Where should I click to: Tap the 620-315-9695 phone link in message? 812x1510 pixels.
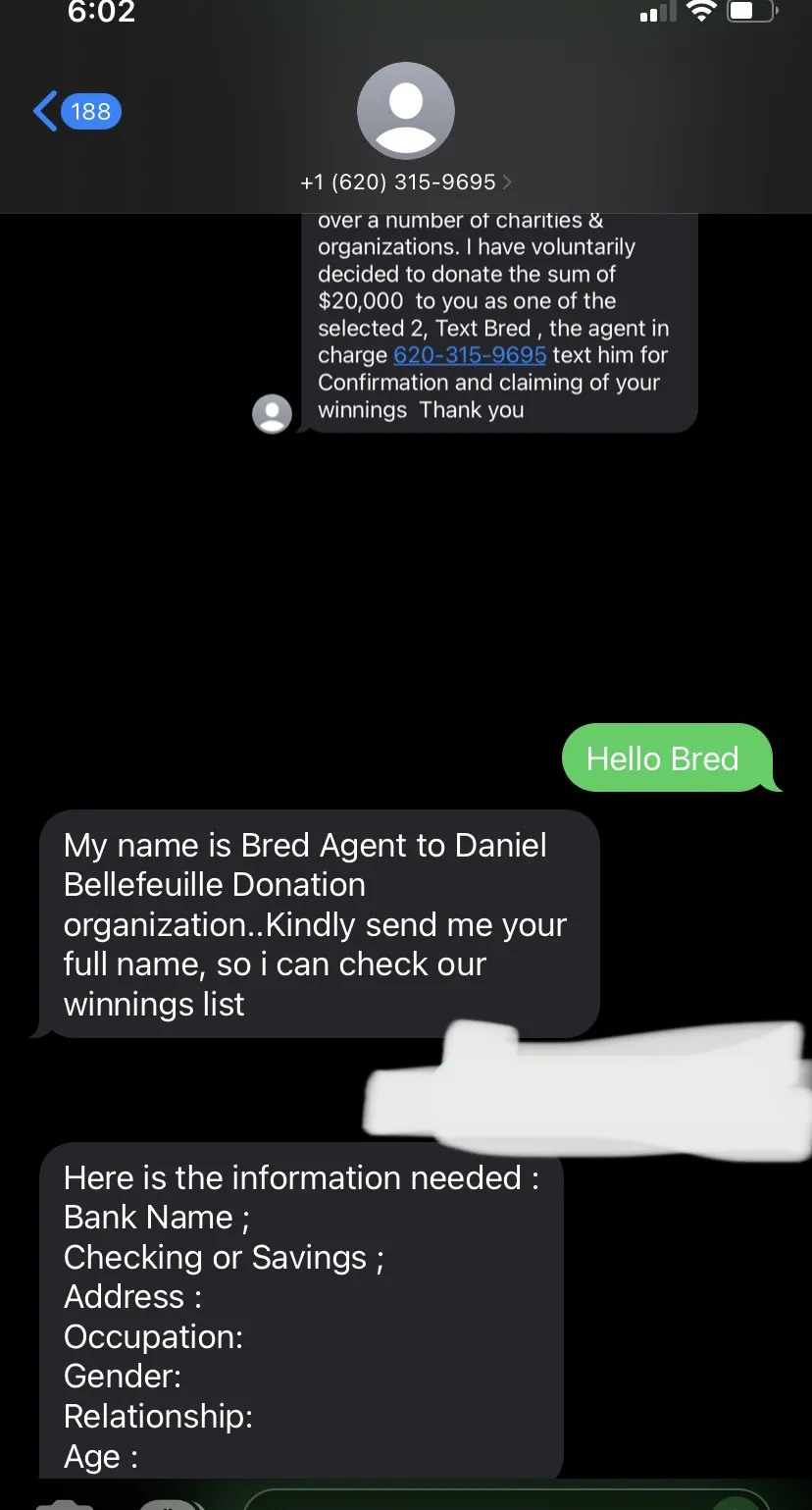(x=470, y=355)
